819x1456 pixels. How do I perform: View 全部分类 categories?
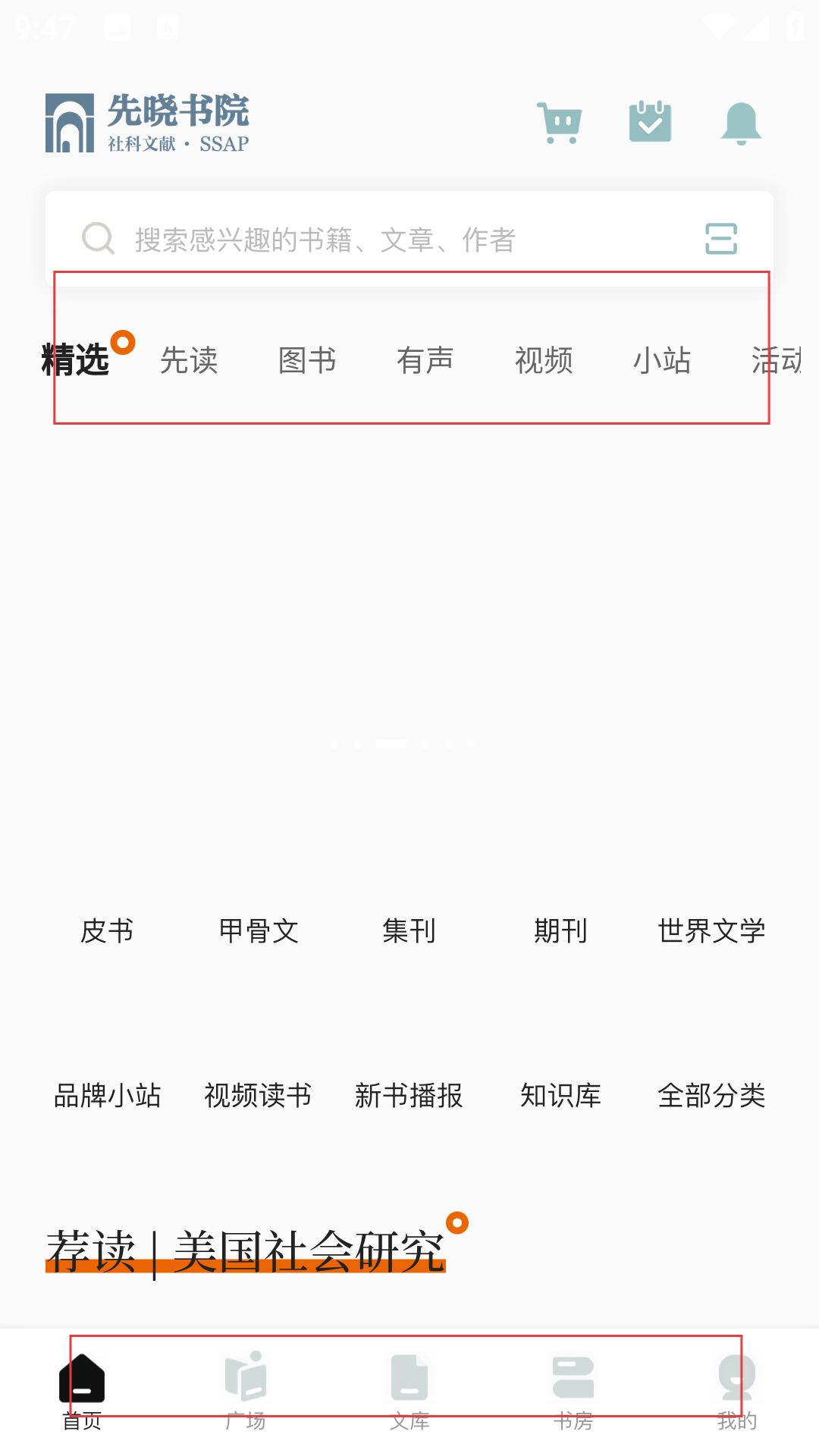711,1094
